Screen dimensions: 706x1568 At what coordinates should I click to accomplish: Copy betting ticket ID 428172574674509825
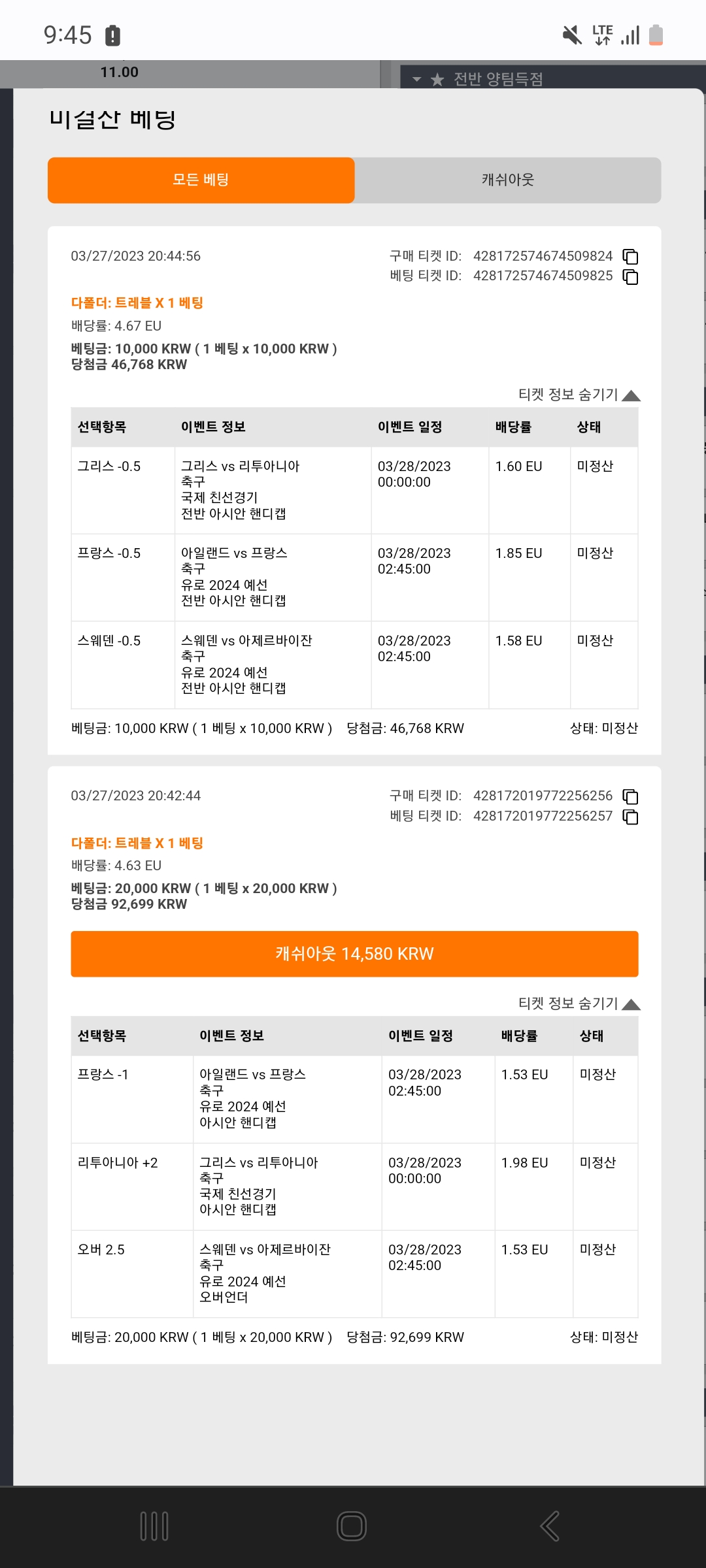click(x=630, y=276)
